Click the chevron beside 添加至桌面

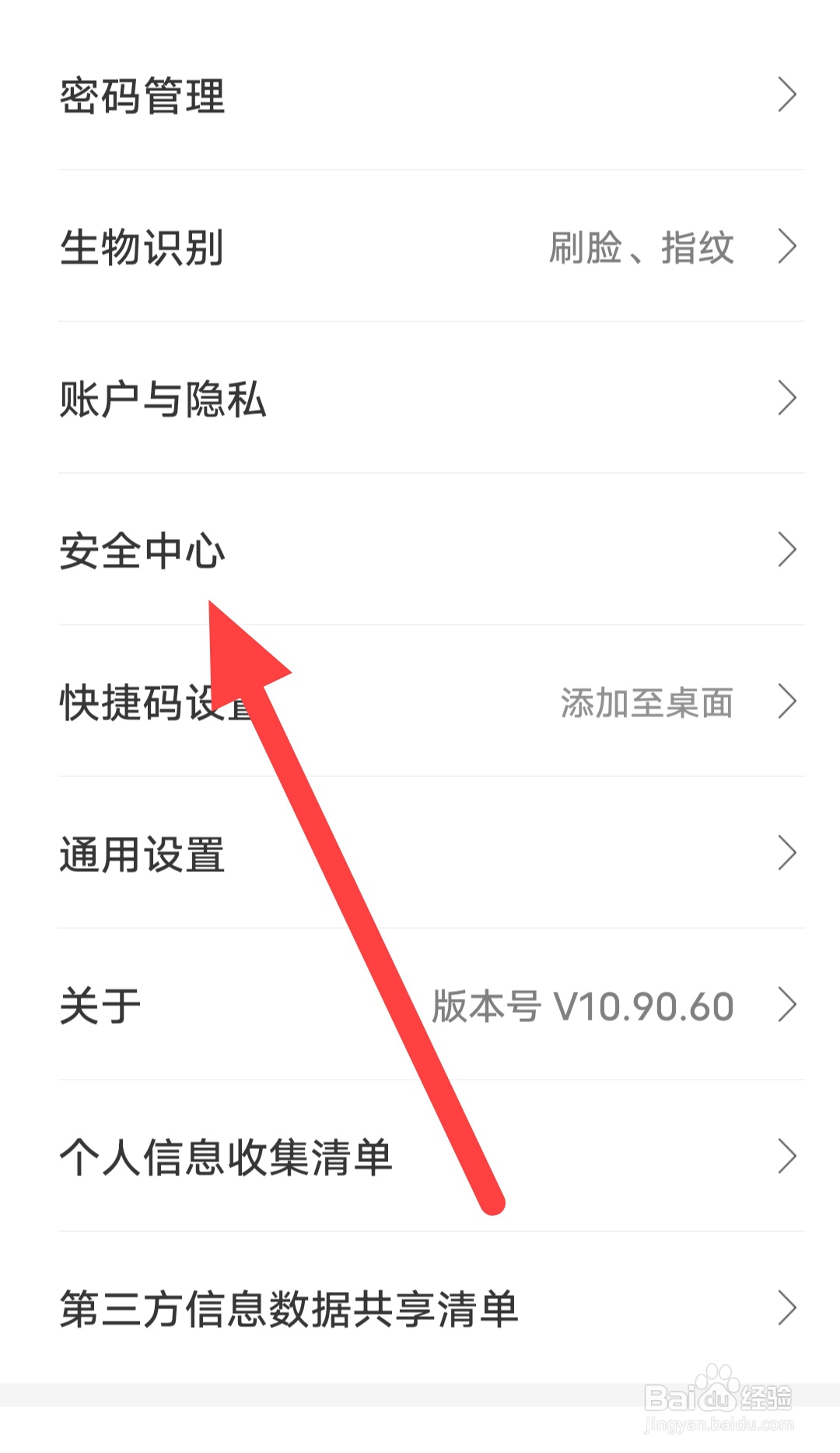point(789,701)
